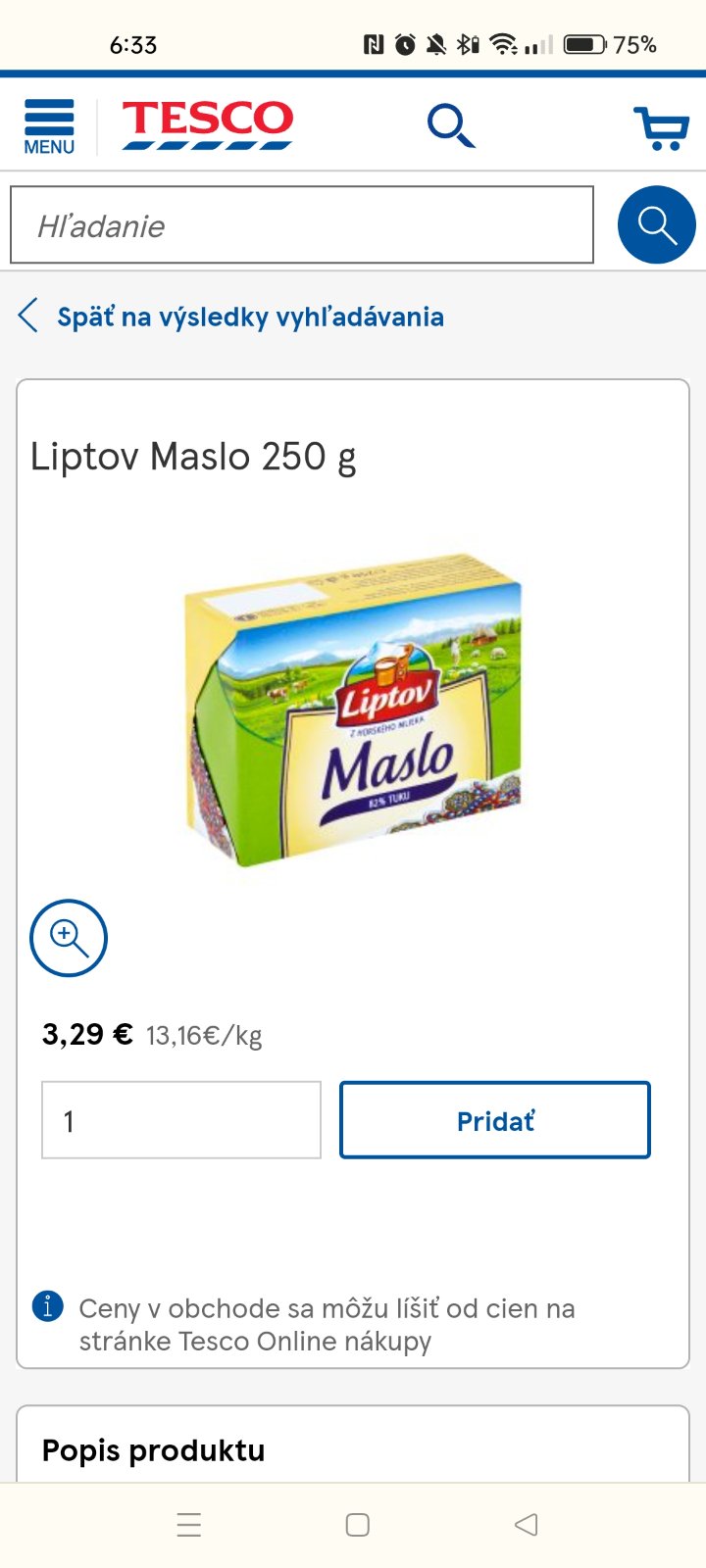
Task: Open the MENU hamburger button
Action: [49, 126]
